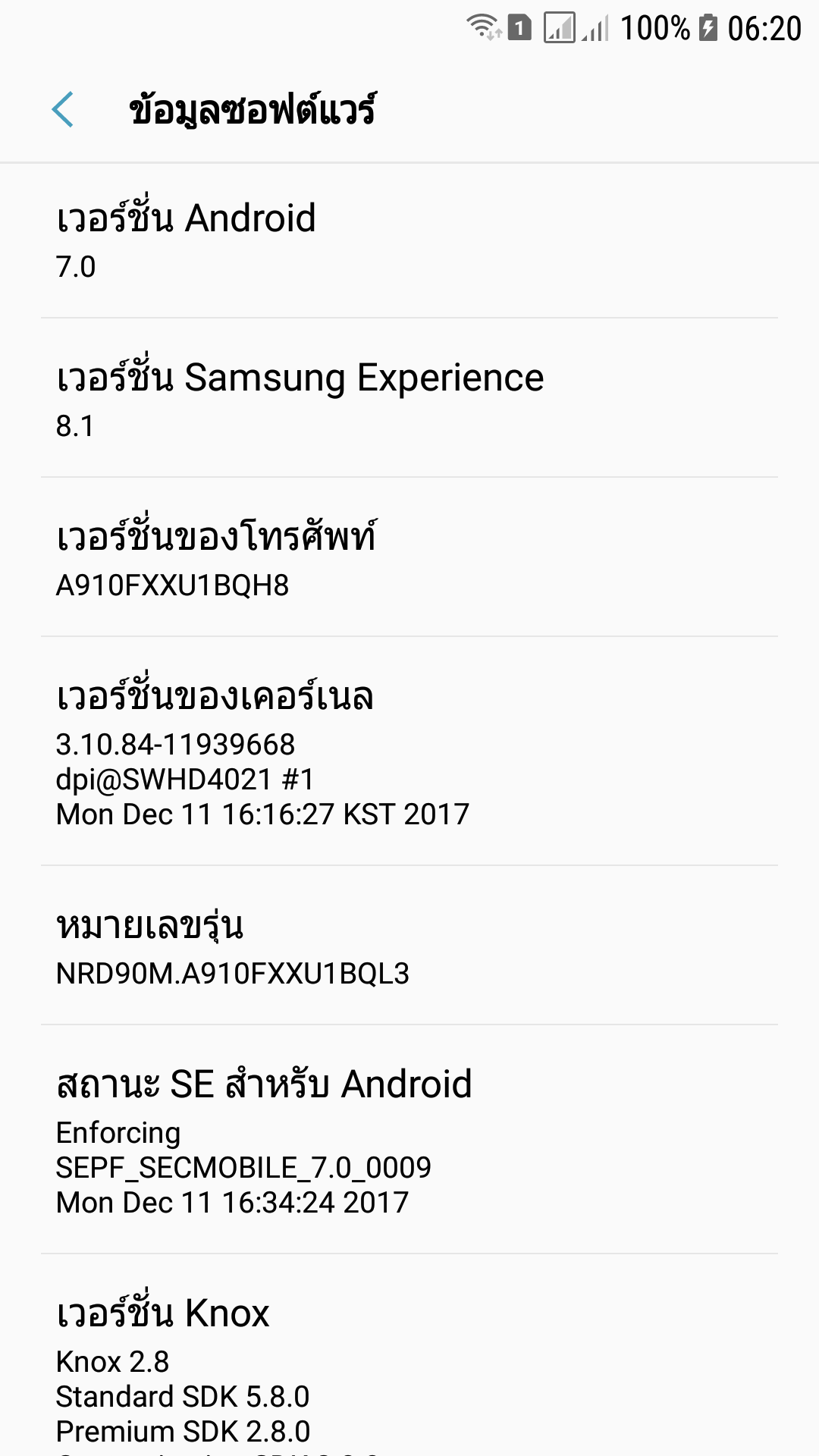819x1456 pixels.
Task: Tap the เวอร์ชั่น Android 7.0 row
Action: coord(409,240)
